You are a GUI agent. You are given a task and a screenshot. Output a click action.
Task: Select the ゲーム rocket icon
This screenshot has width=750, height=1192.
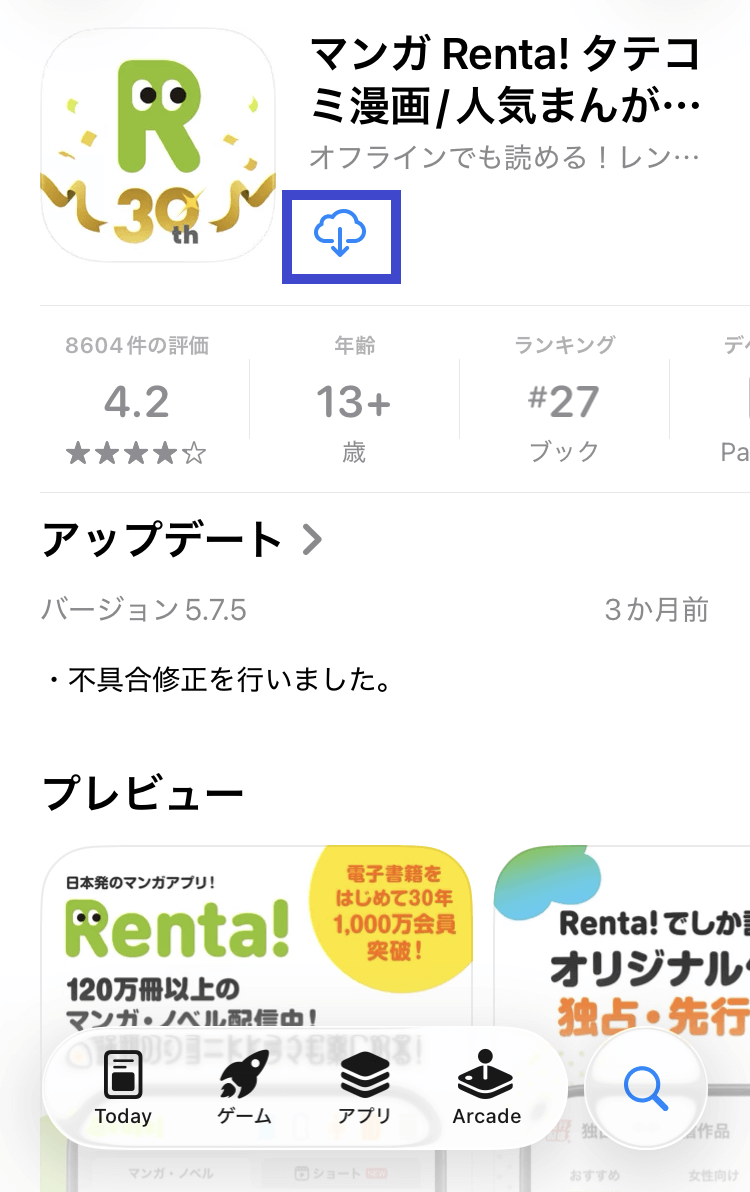pos(243,1078)
